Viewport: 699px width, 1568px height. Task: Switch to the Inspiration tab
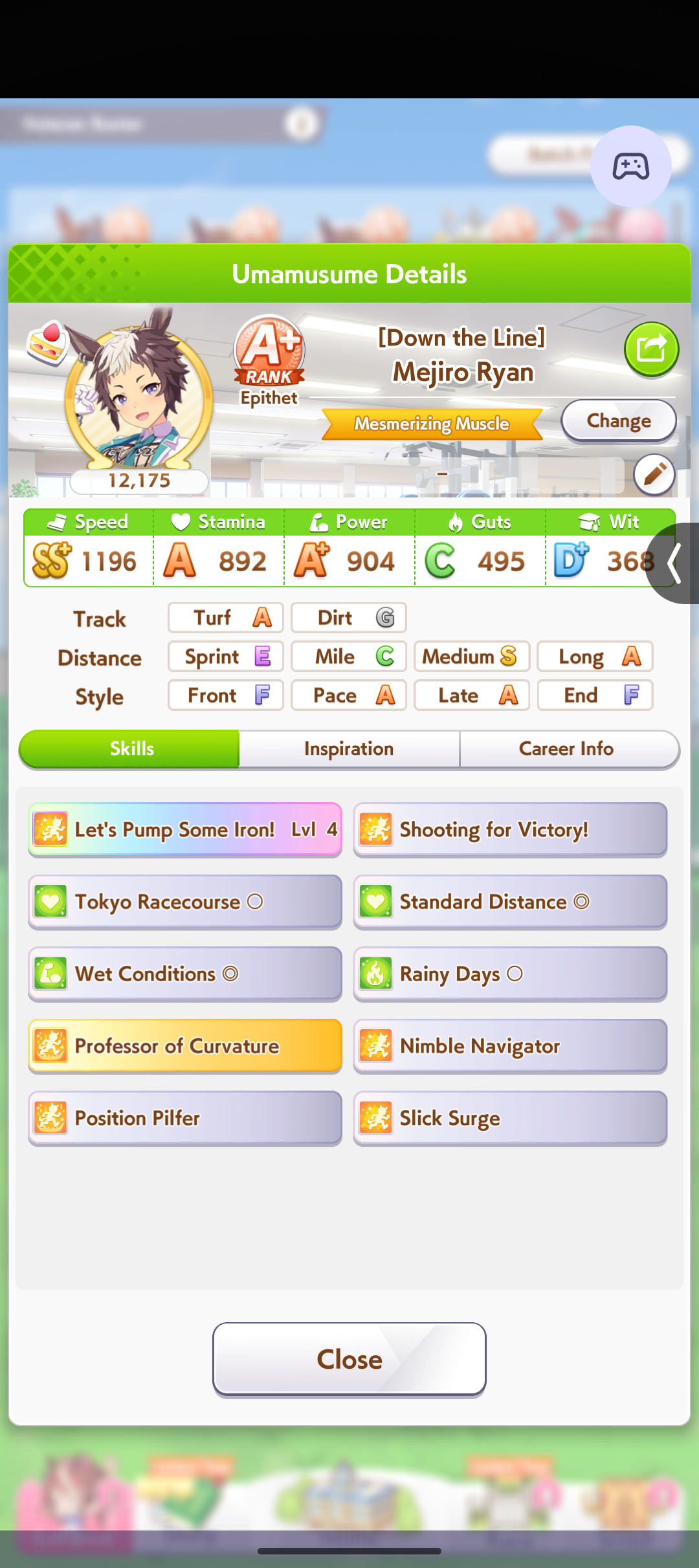[349, 749]
